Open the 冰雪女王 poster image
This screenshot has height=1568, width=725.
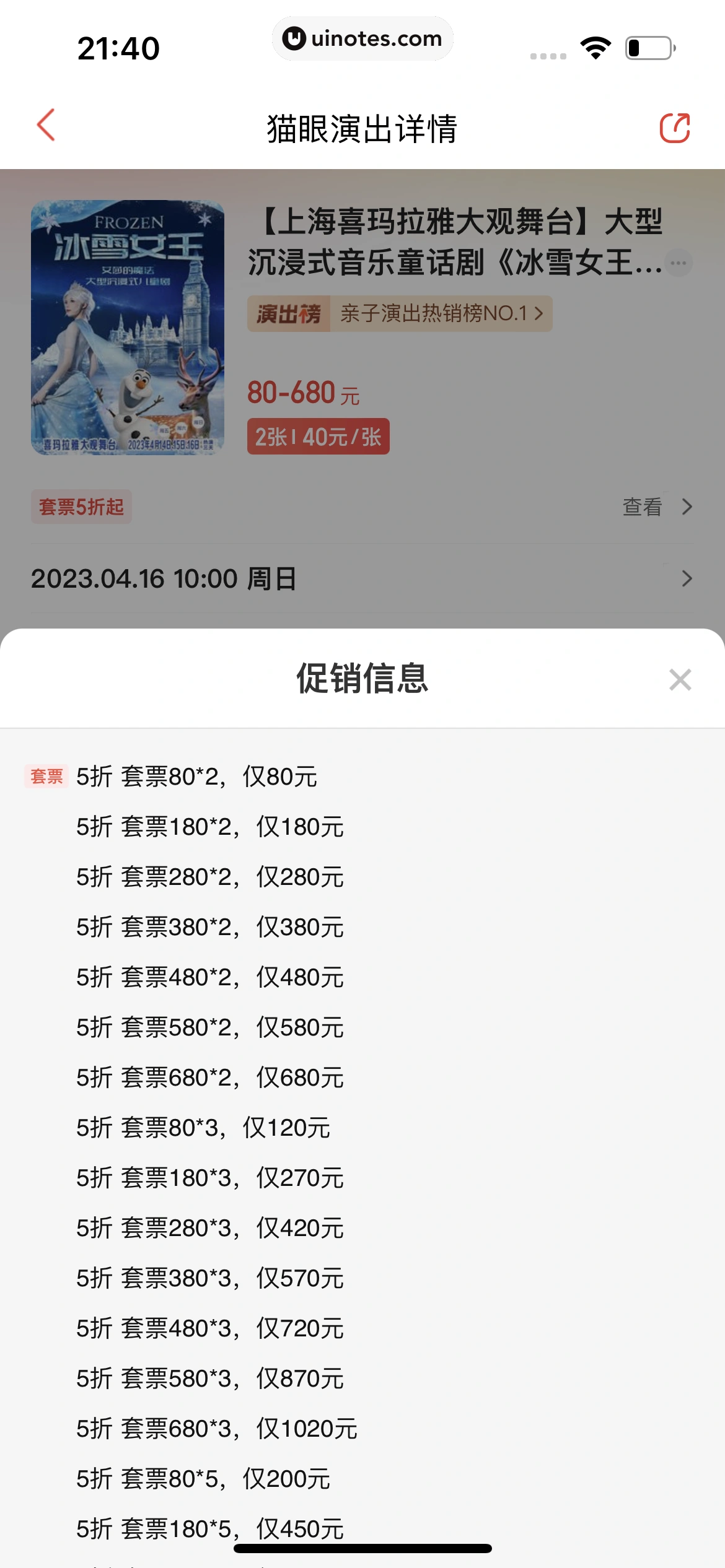coord(128,328)
